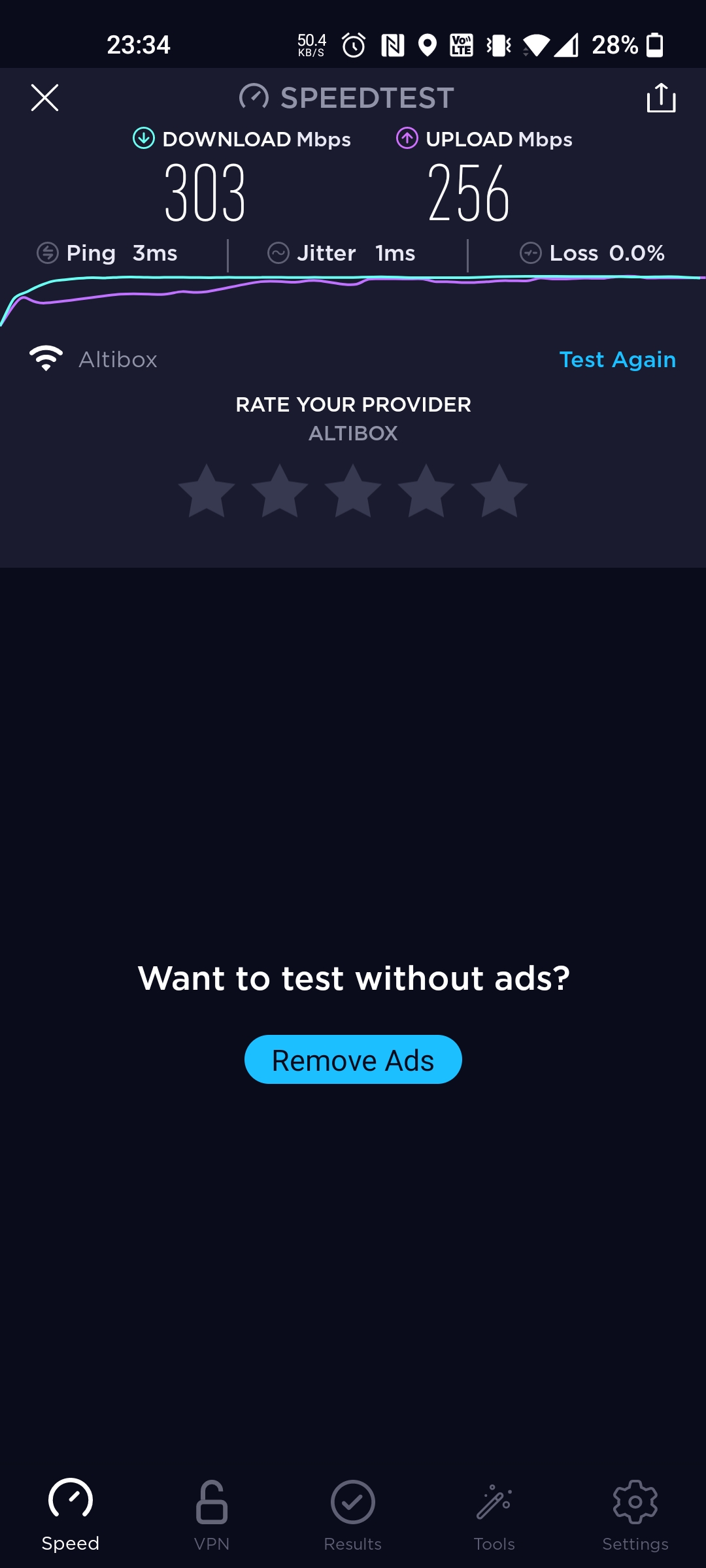
Task: Give Altibox a five-star rating
Action: [x=499, y=491]
